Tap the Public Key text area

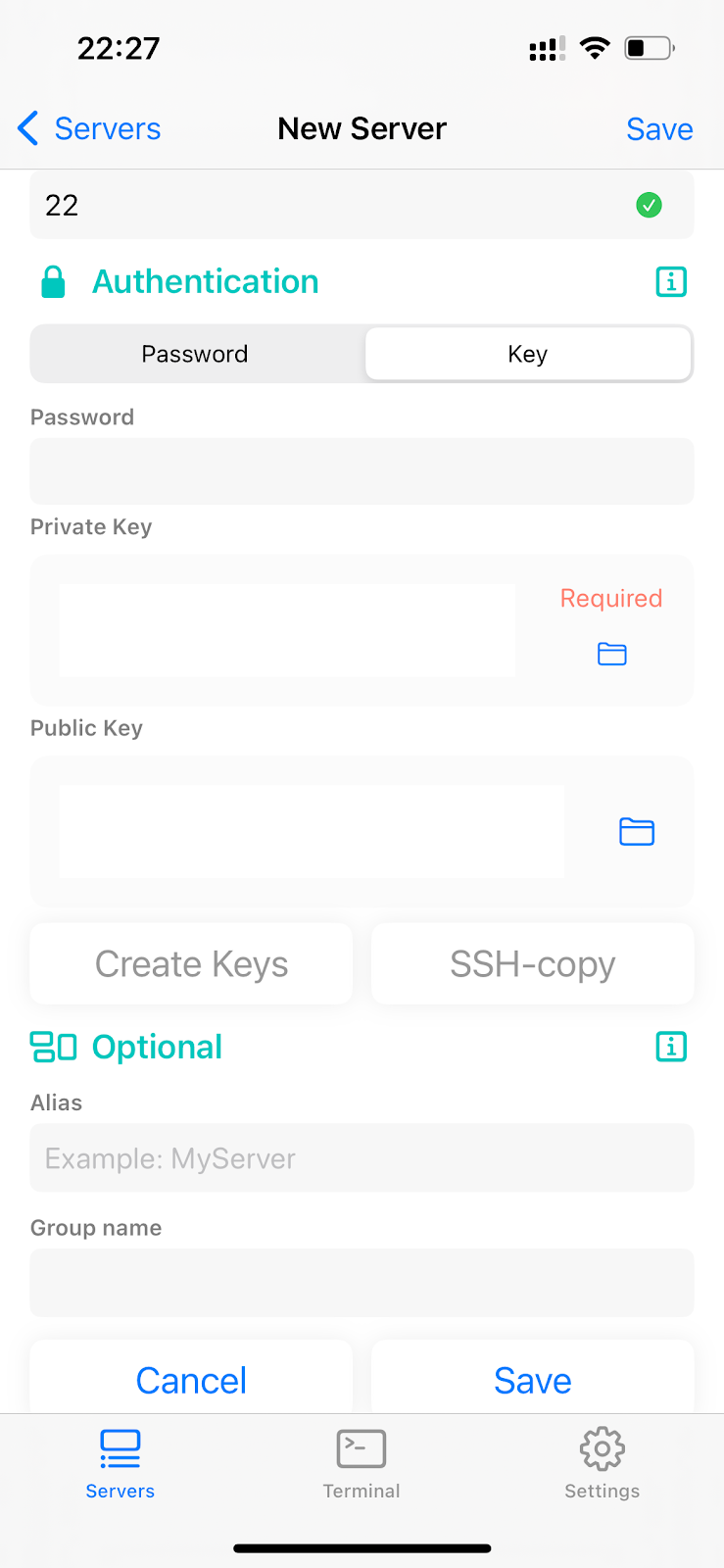(312, 831)
